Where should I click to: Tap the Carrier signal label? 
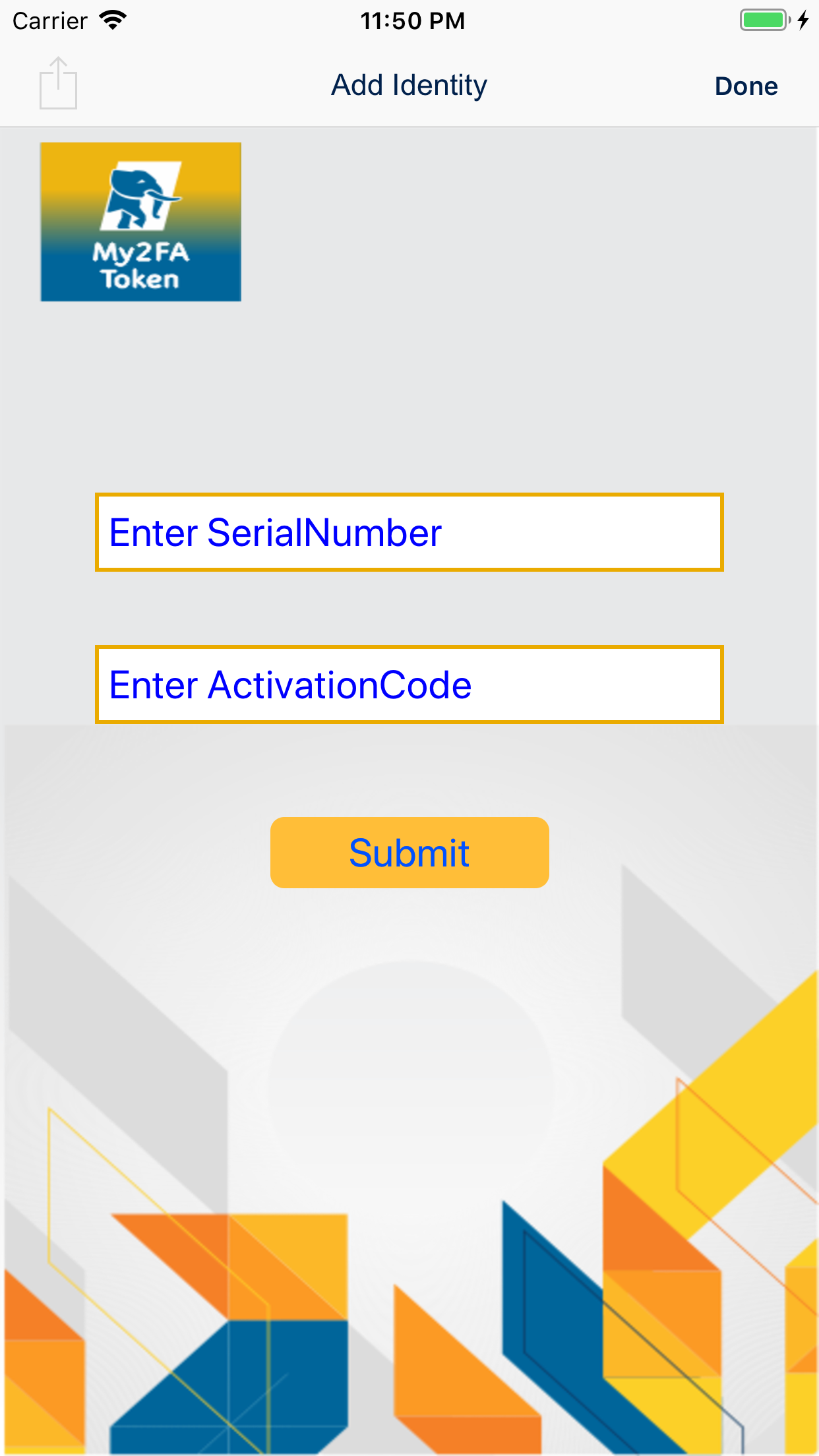[x=49, y=20]
